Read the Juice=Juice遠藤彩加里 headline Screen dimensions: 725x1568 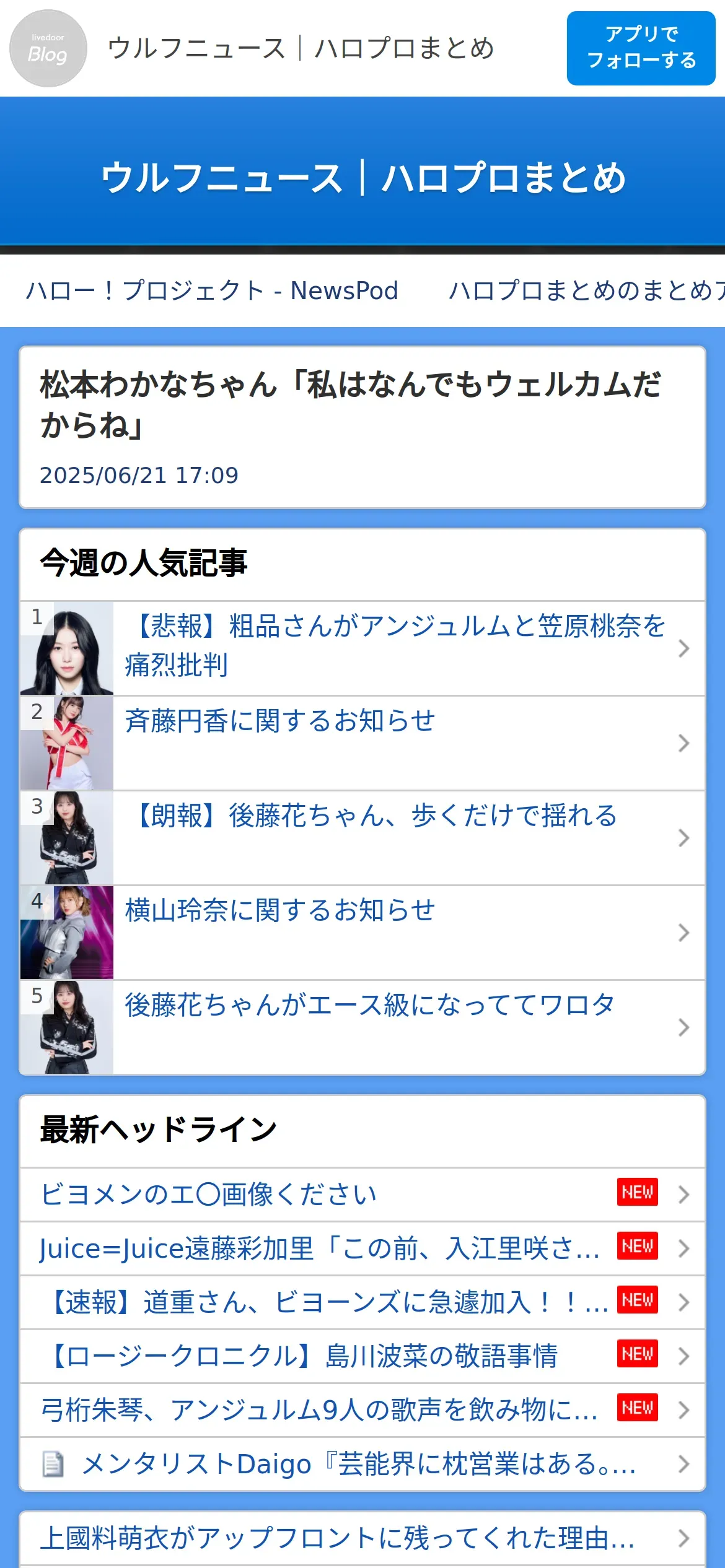pos(319,1248)
